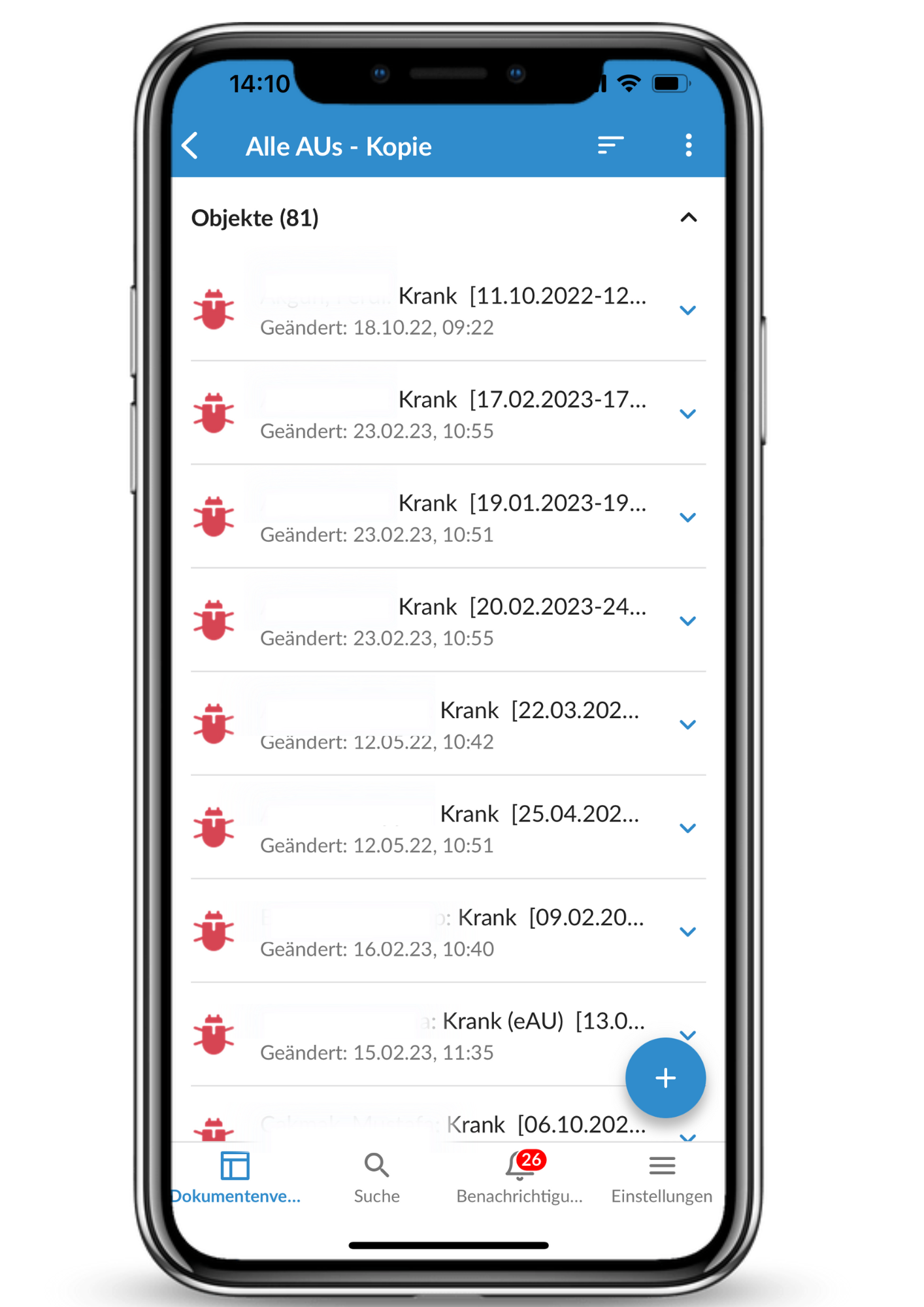Image resolution: width=924 pixels, height=1307 pixels.
Task: Switch to the Einstellungen tab
Action: (x=661, y=1178)
